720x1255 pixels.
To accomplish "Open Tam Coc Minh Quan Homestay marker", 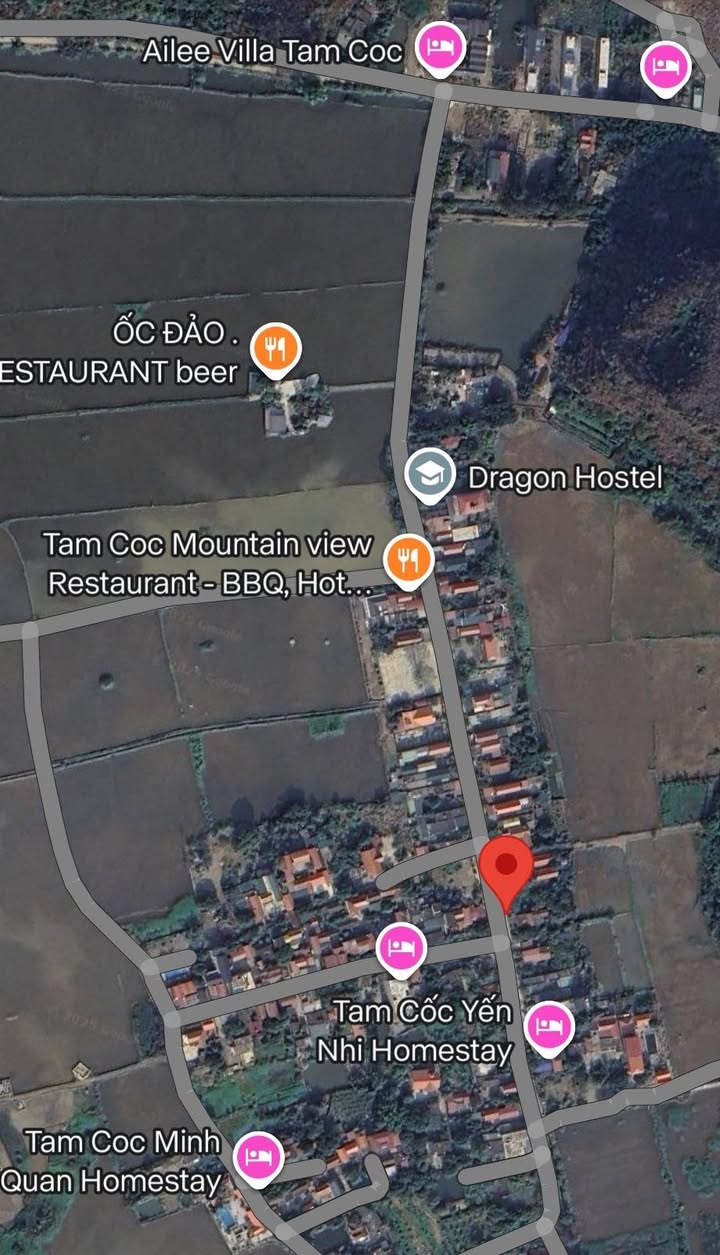I will click(259, 1157).
